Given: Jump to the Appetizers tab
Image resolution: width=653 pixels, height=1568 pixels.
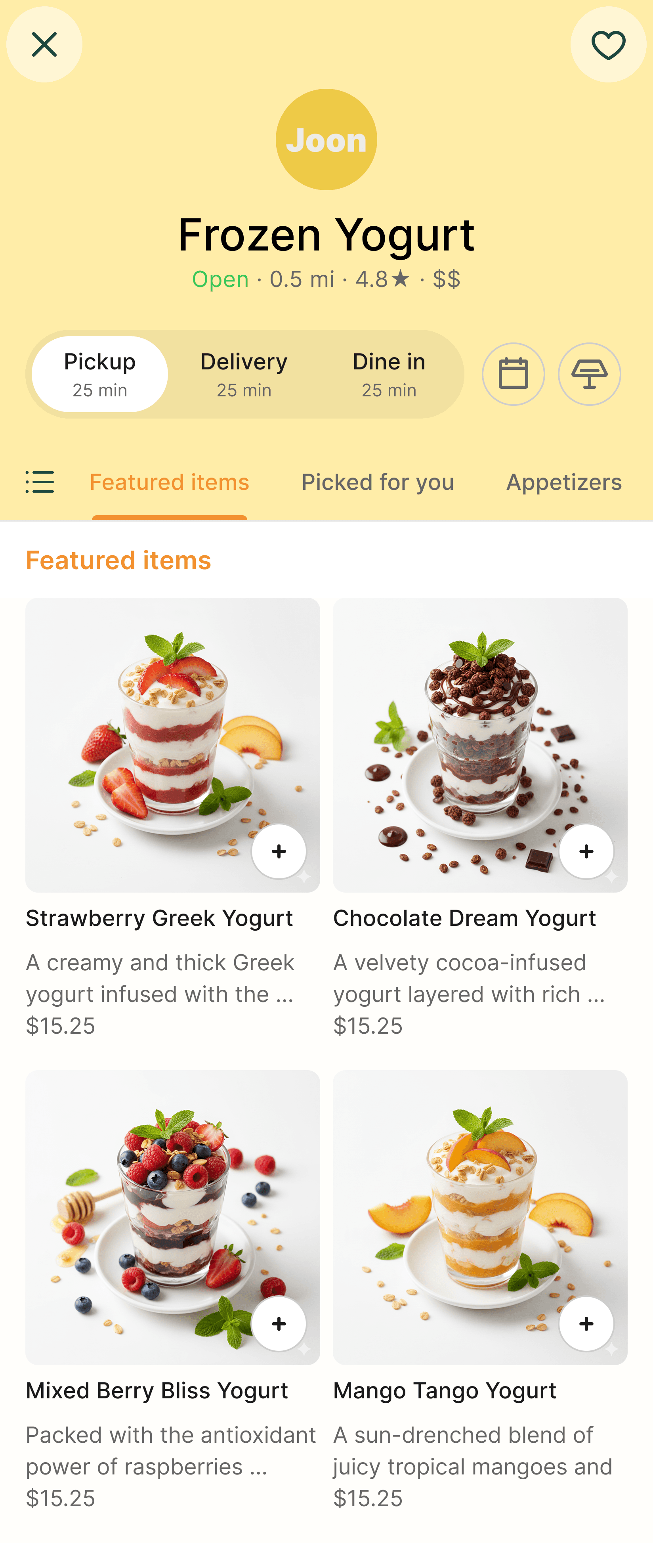Looking at the screenshot, I should point(563,482).
